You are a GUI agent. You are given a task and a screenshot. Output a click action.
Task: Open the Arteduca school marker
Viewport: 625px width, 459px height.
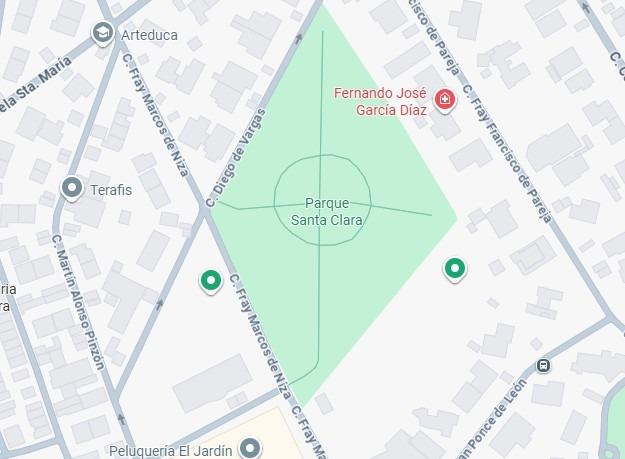102,34
